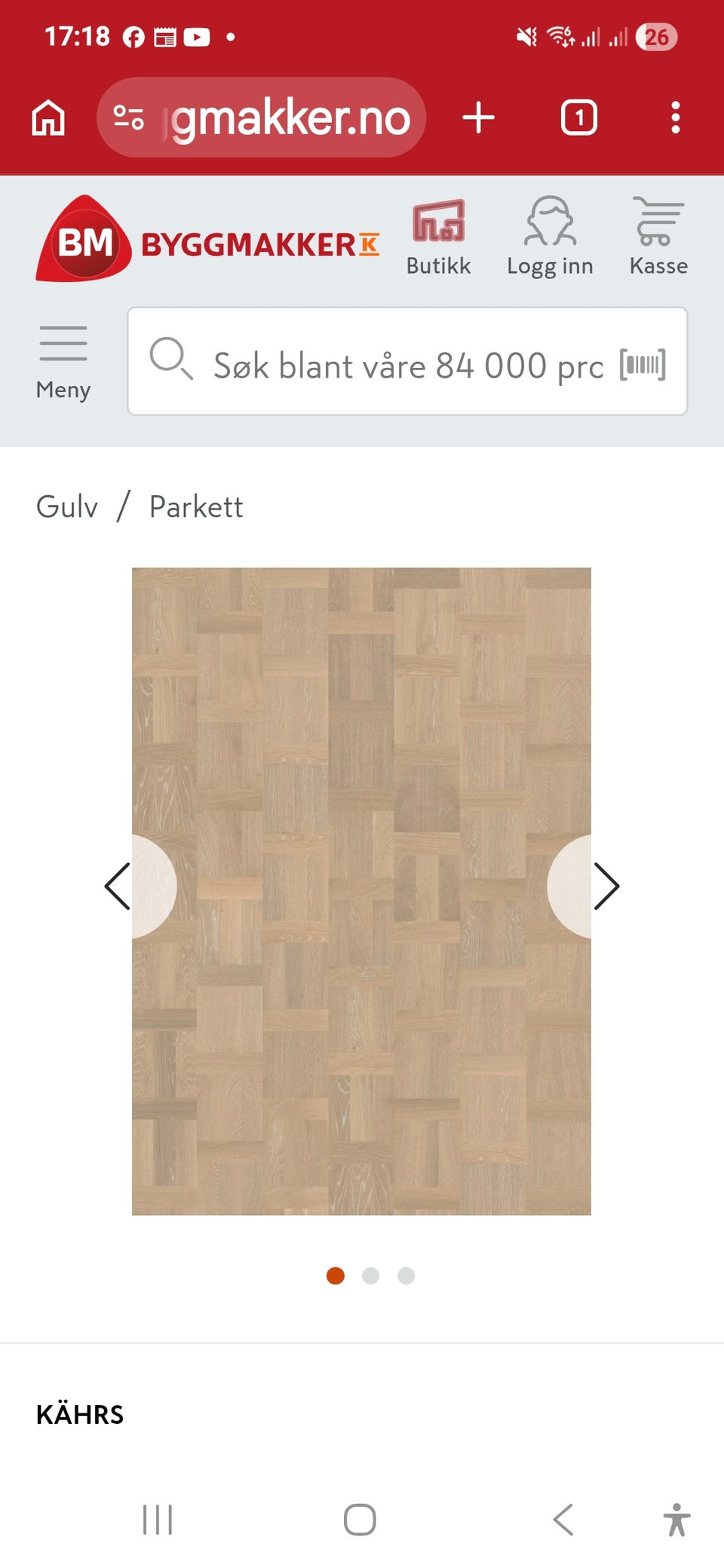
Task: Advance carousel with right chevron arrow
Action: click(x=606, y=887)
